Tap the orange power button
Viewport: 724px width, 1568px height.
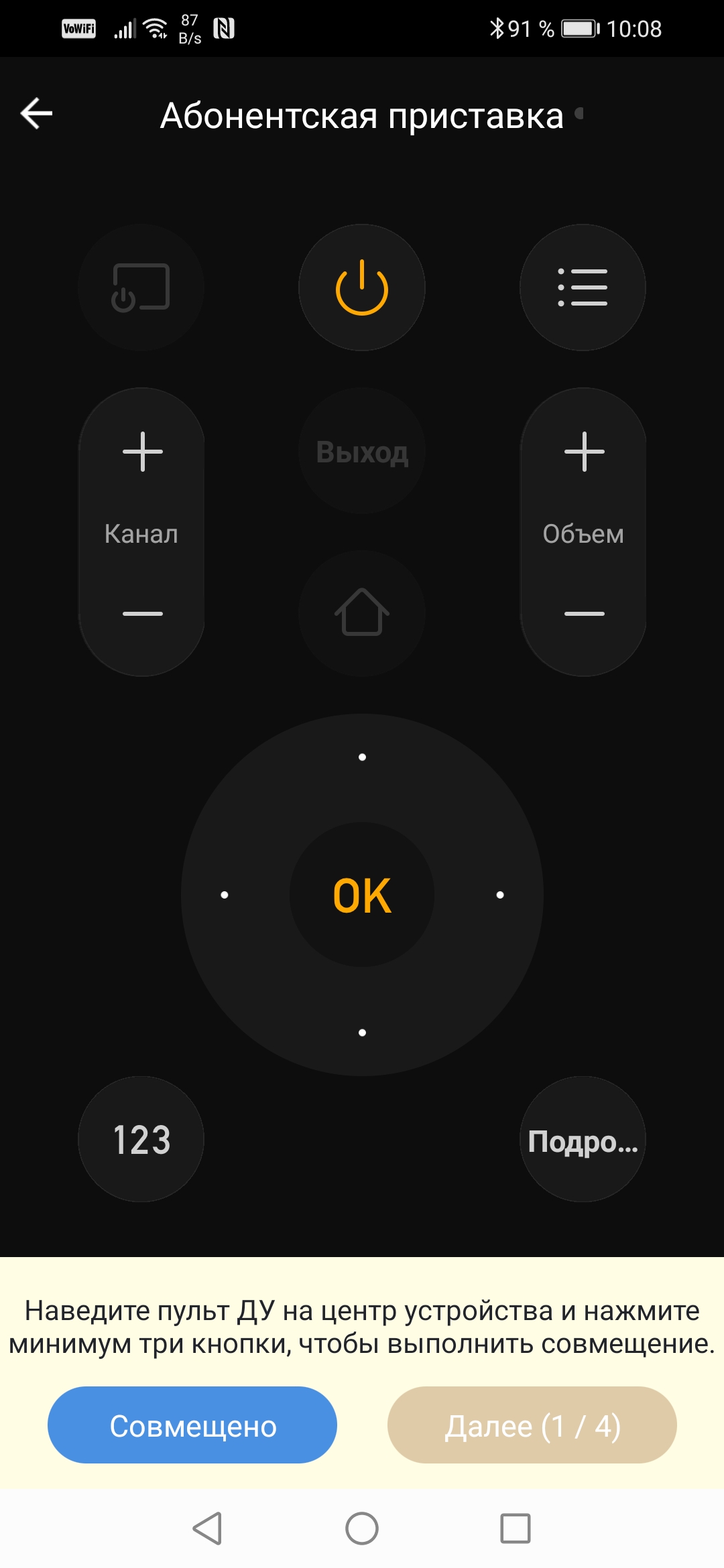tap(362, 287)
